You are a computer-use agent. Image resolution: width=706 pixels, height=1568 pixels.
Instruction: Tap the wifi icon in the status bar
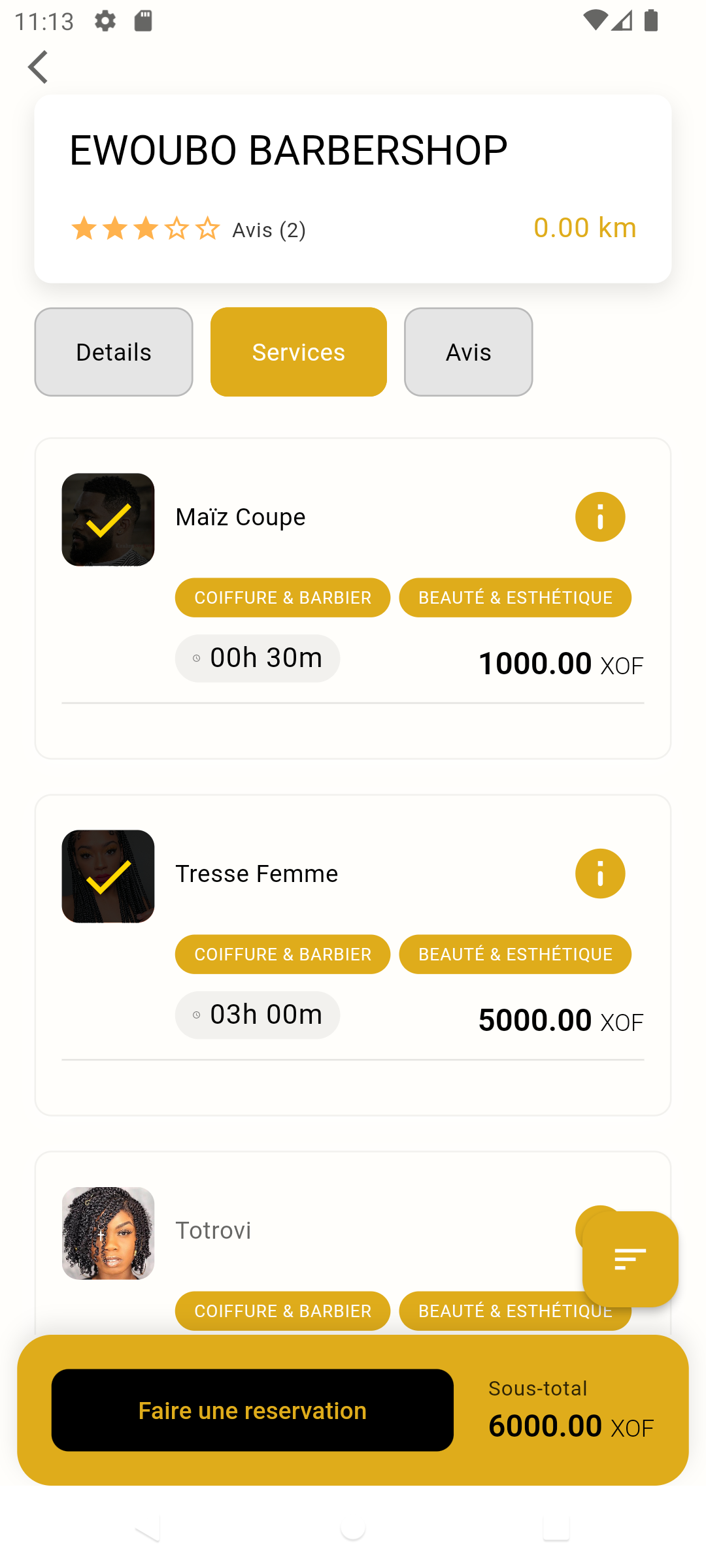tap(596, 21)
